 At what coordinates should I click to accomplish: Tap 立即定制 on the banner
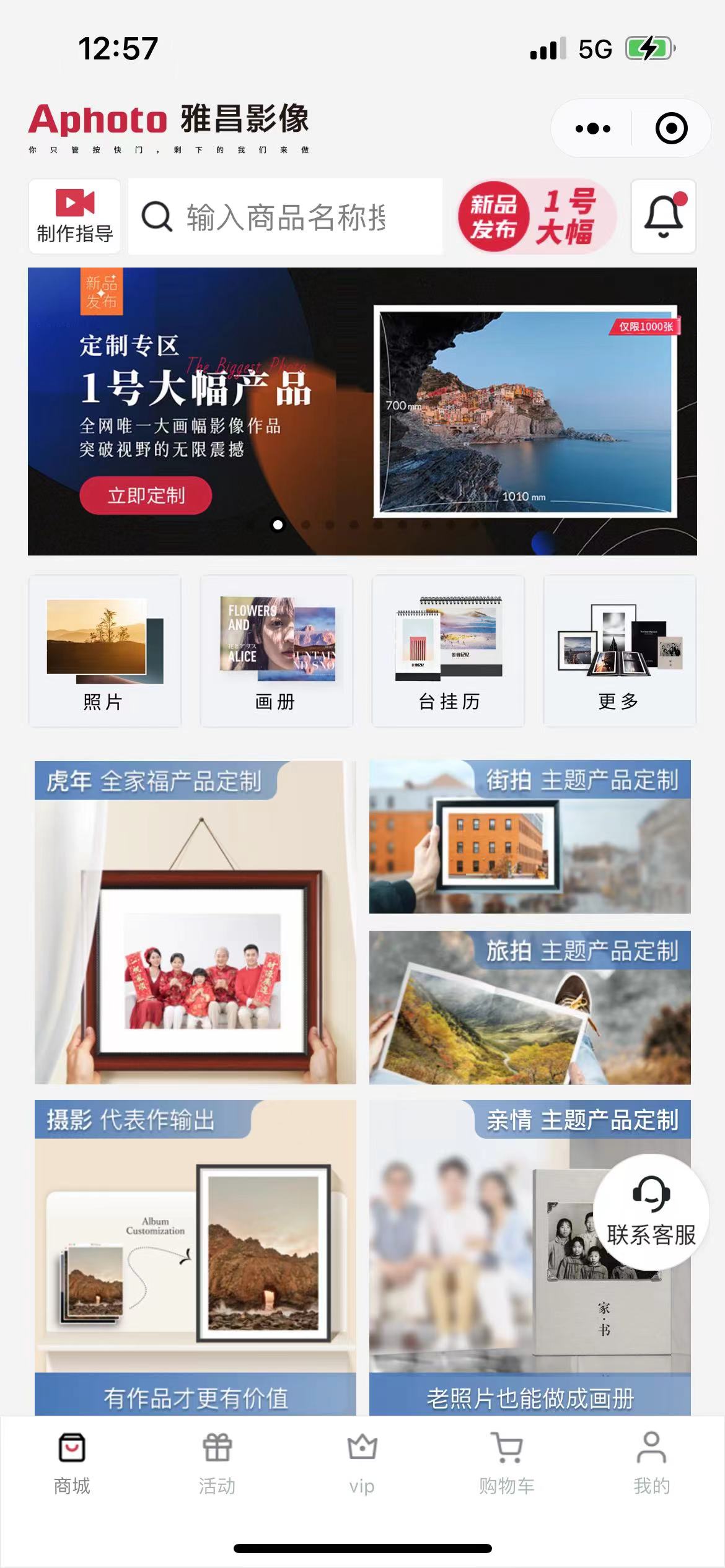146,495
